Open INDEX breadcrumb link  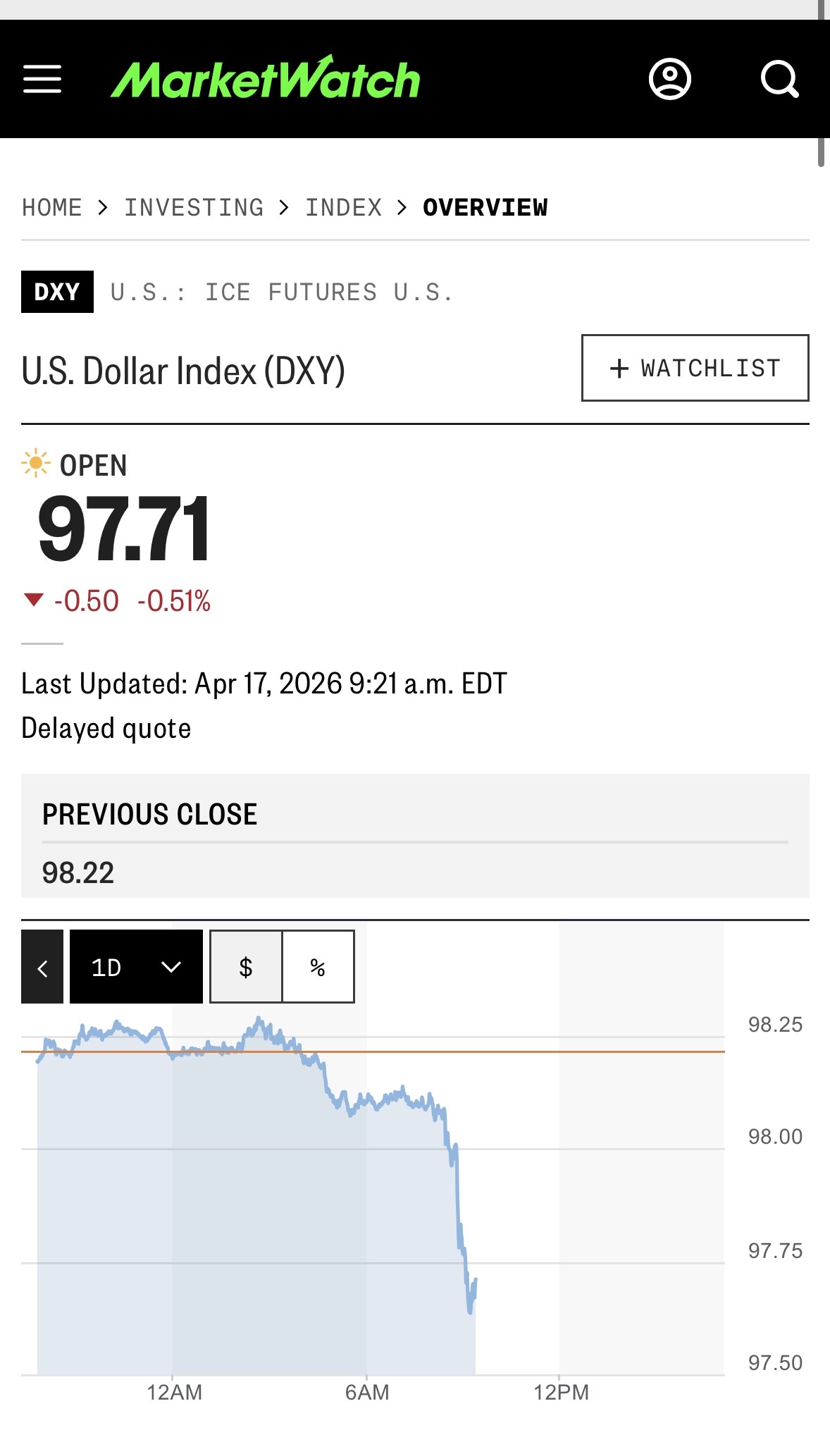(343, 208)
